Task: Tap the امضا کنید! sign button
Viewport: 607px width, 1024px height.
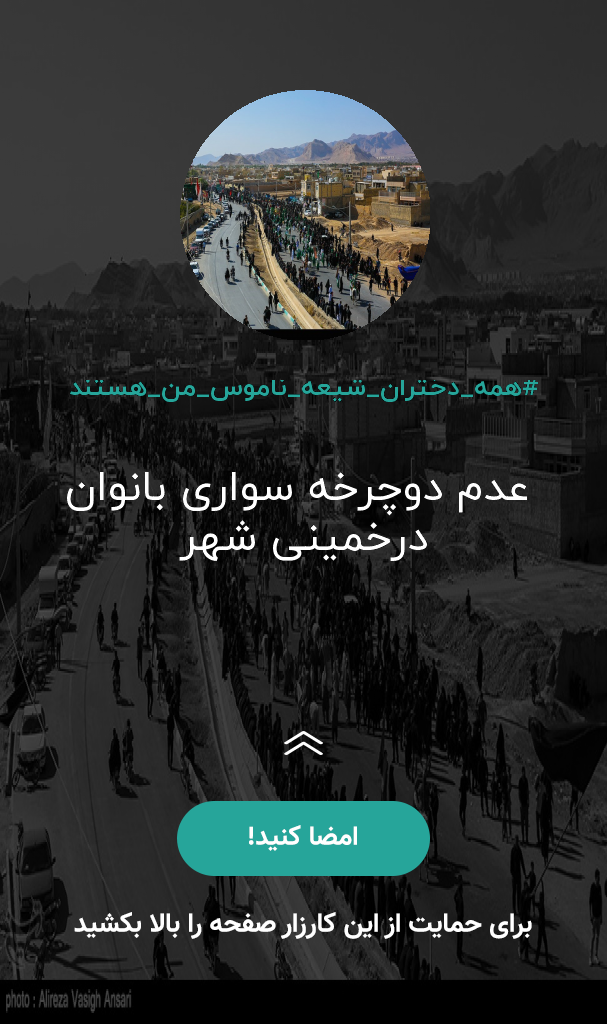Action: (x=303, y=838)
